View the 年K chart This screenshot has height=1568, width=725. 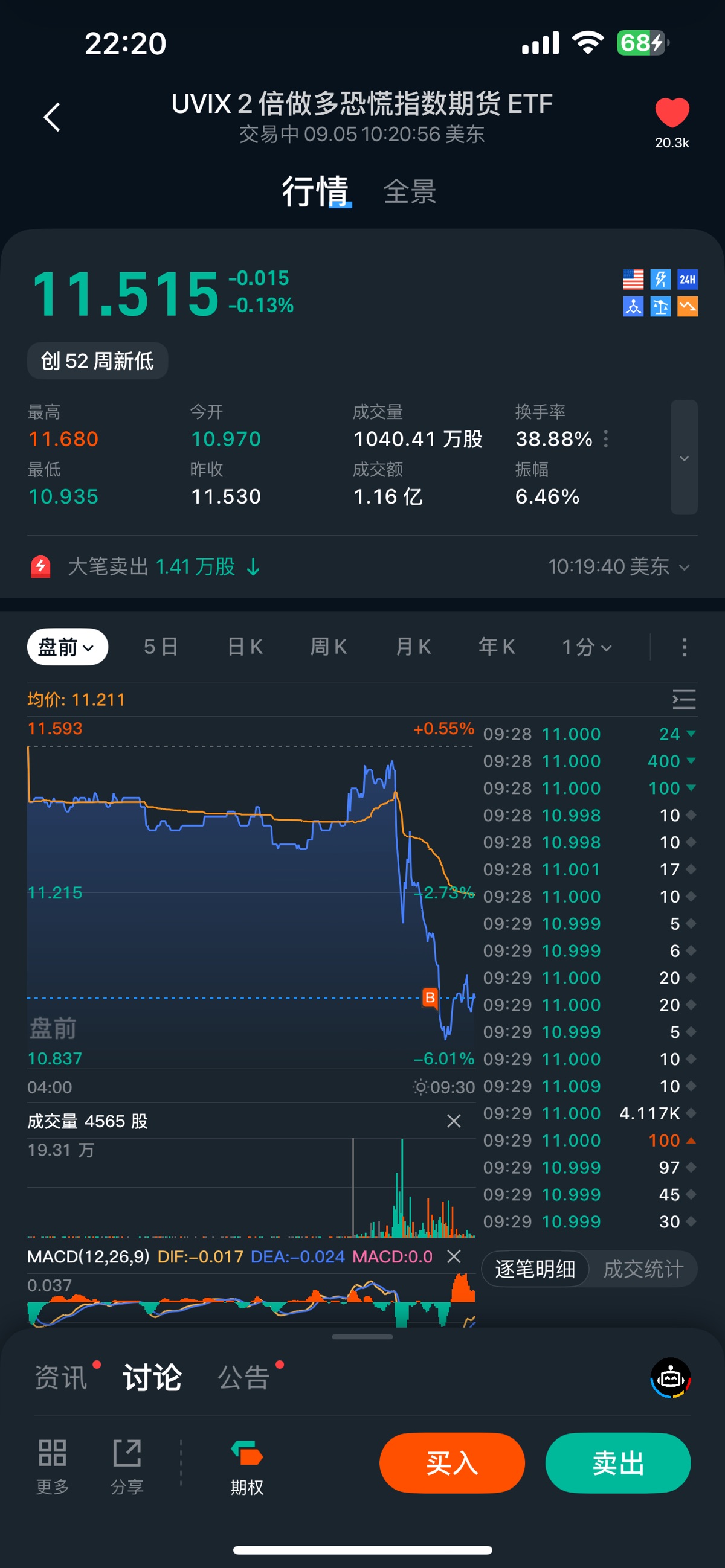497,647
